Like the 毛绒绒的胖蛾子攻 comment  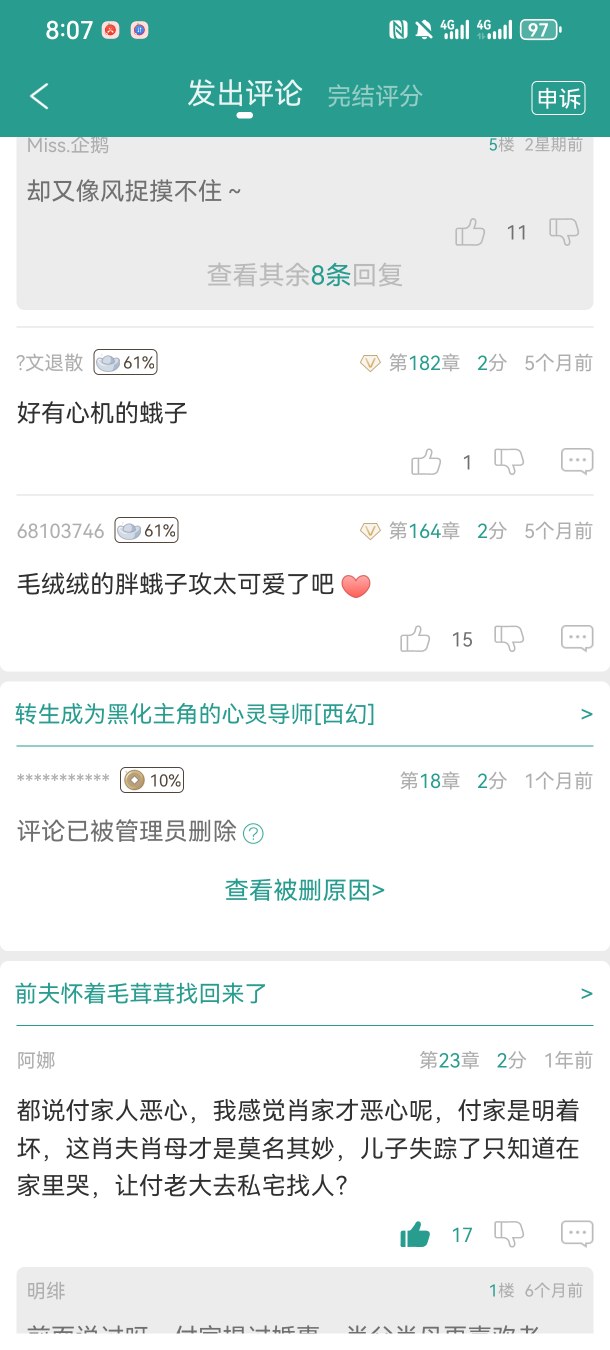tap(415, 639)
